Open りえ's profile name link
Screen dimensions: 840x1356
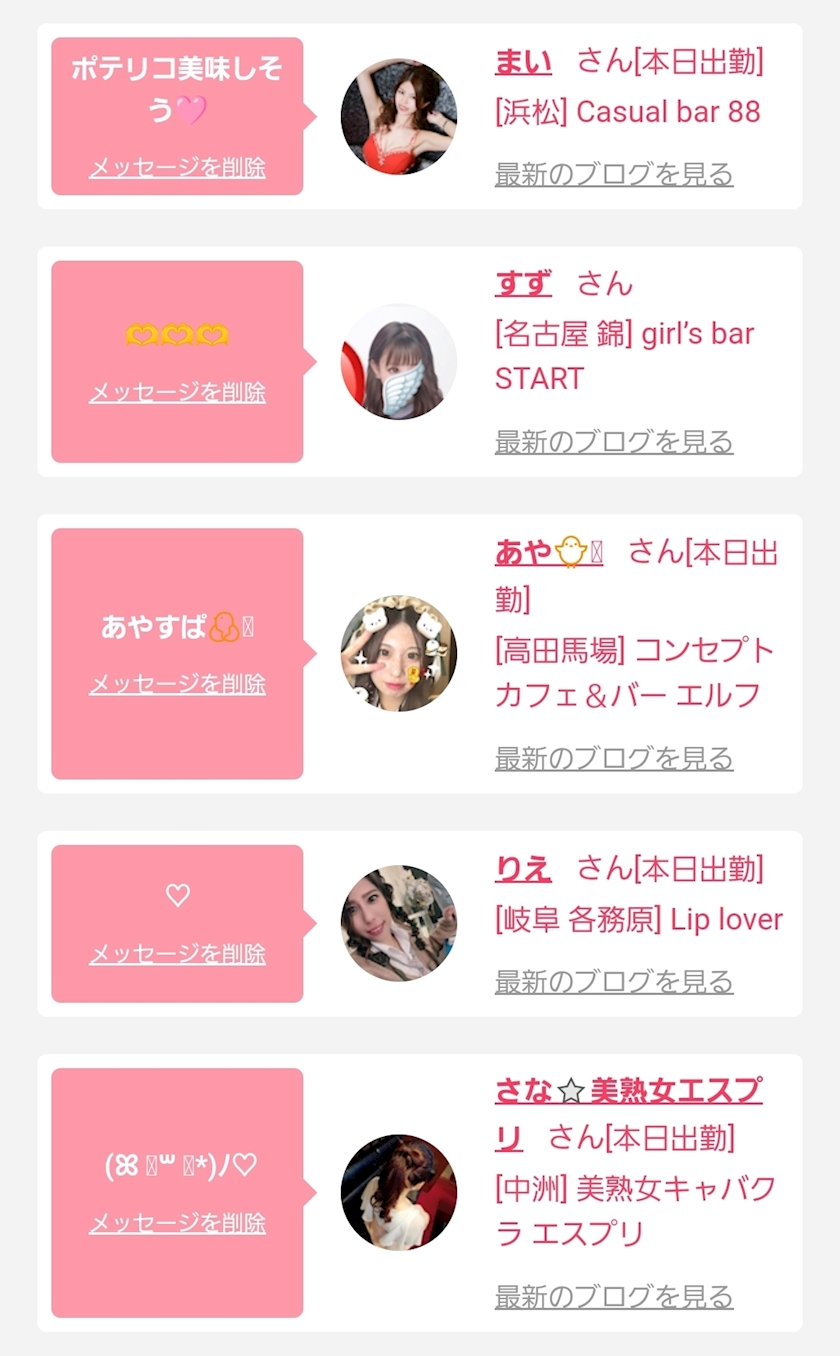pyautogui.click(x=523, y=869)
